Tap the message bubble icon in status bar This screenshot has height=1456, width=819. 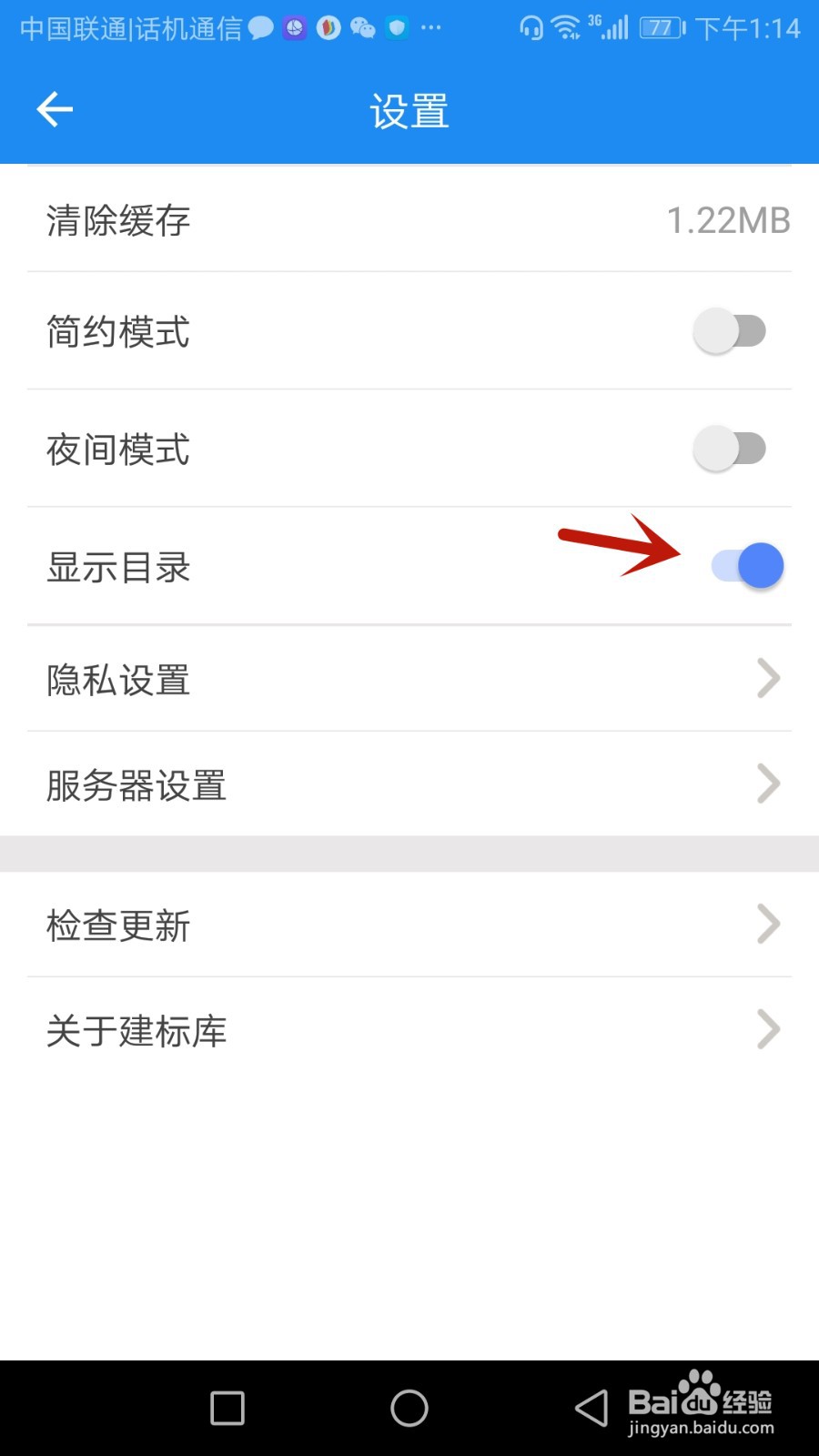click(259, 28)
